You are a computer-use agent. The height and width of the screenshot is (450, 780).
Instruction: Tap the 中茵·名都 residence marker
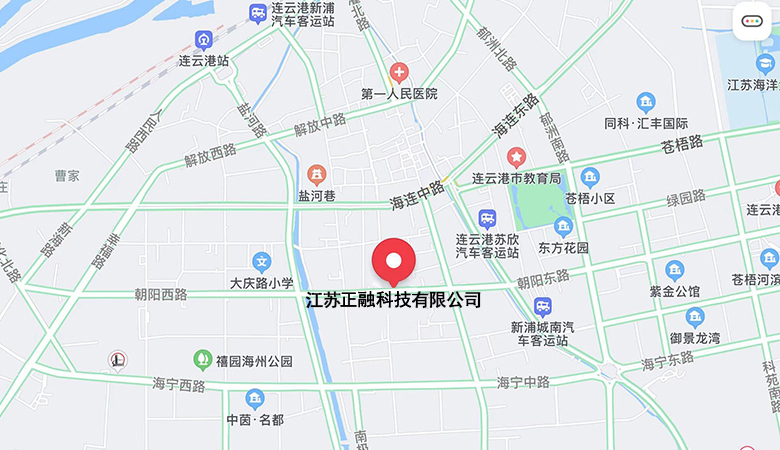[x=255, y=399]
